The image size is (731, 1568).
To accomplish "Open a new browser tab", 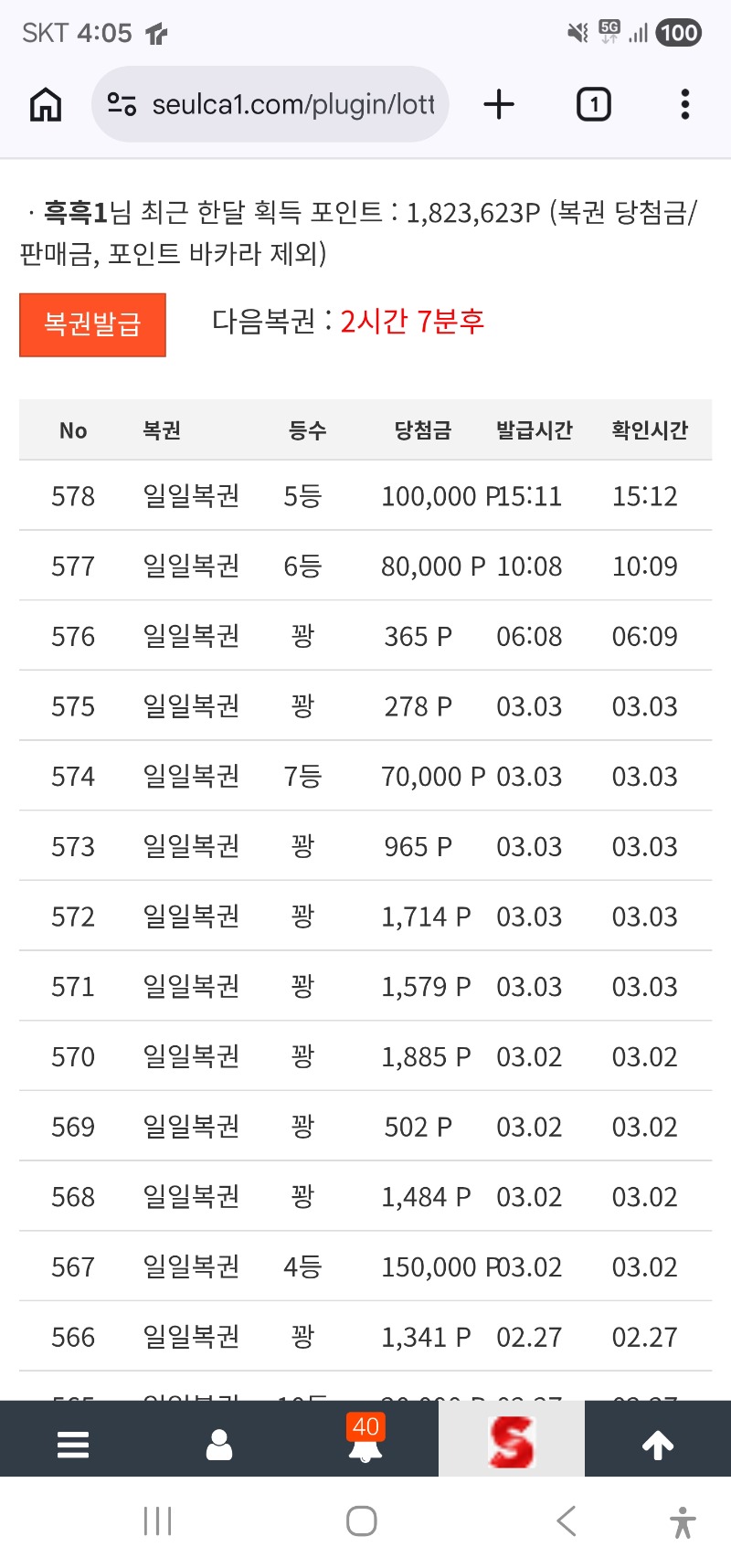I will (499, 104).
